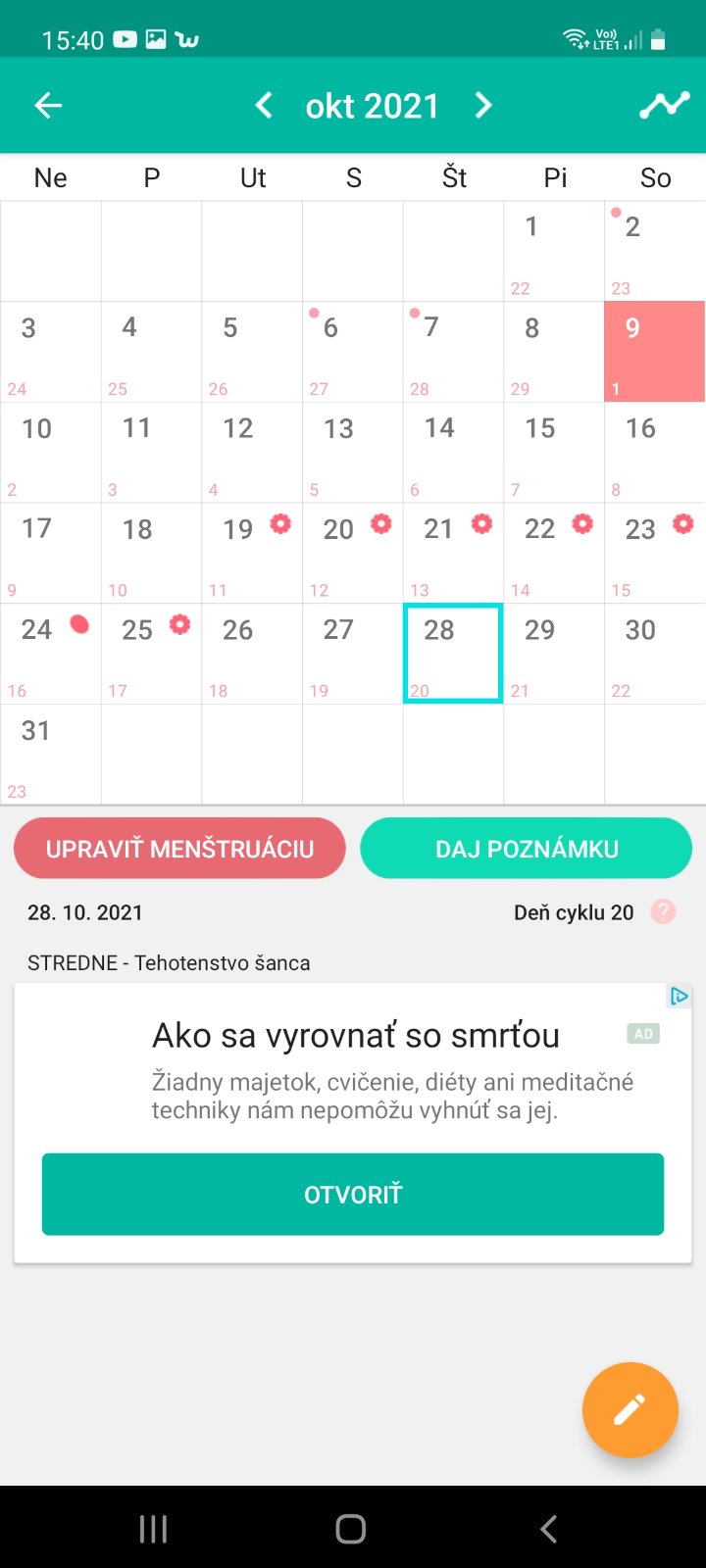Tap the orange pencil edit button
Viewport: 706px width, 1568px height.
click(x=630, y=1410)
